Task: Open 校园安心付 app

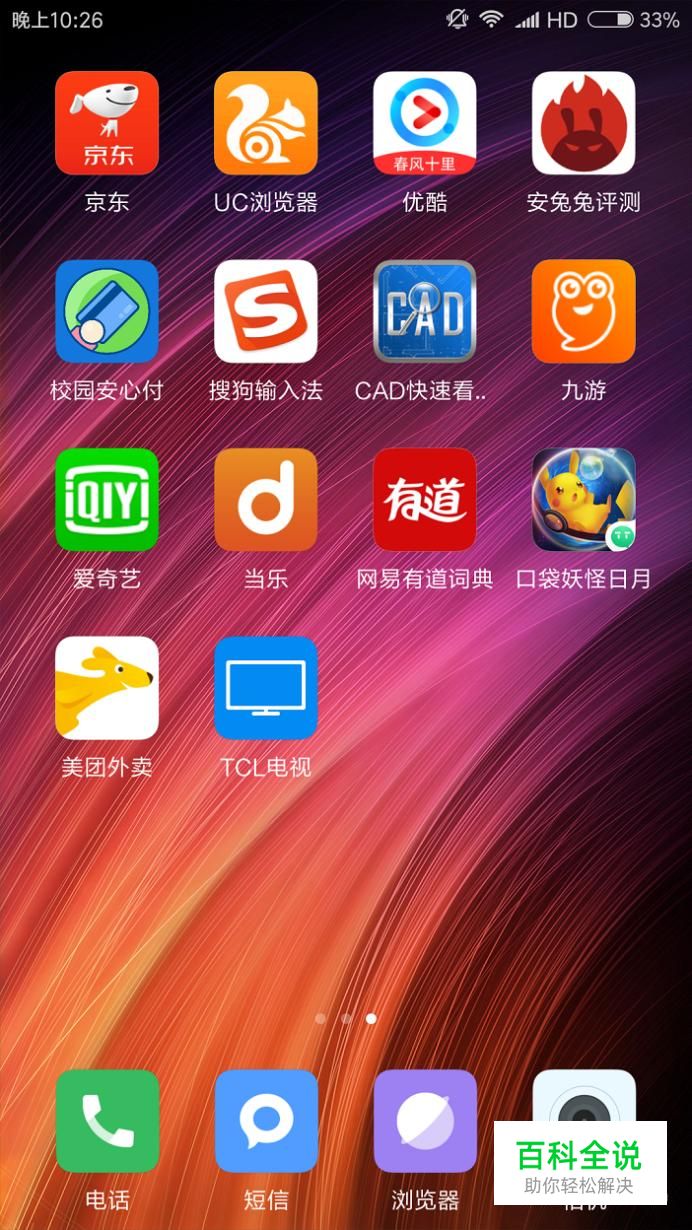Action: [107, 311]
